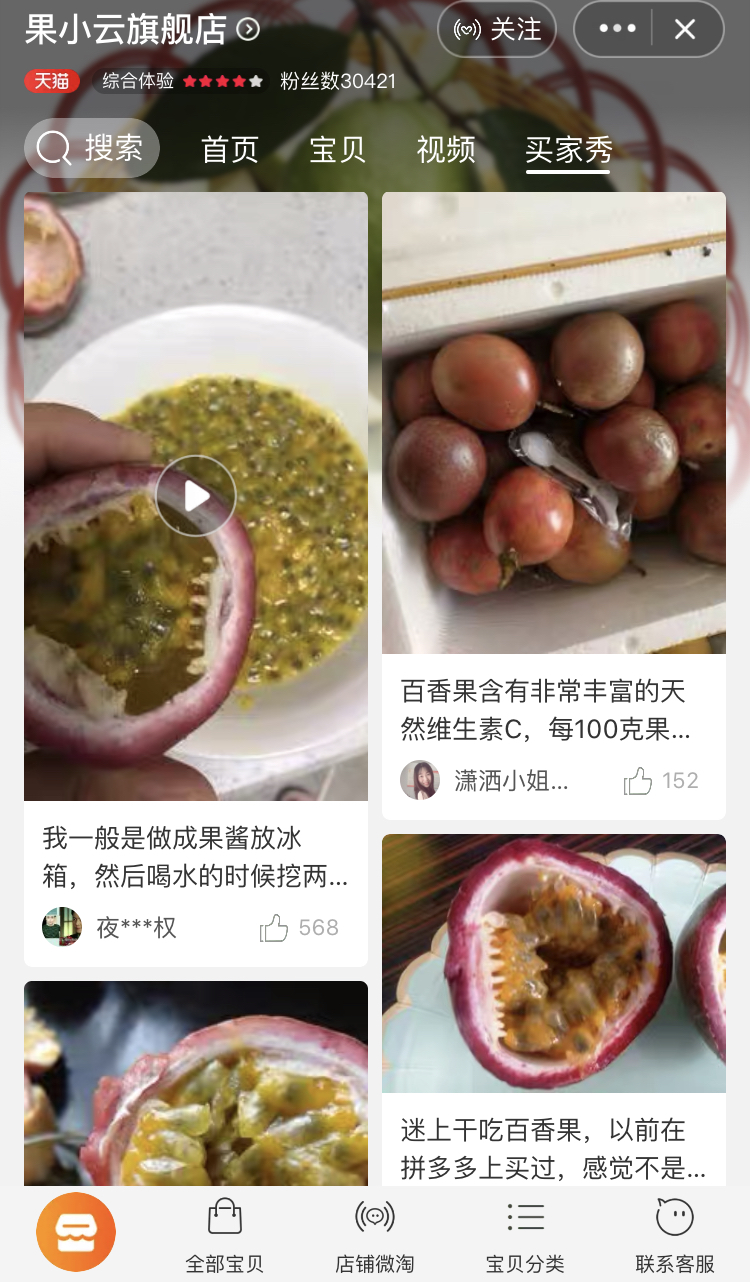This screenshot has height=1282, width=750.
Task: Switch to the 宝贝 tab
Action: (x=338, y=150)
